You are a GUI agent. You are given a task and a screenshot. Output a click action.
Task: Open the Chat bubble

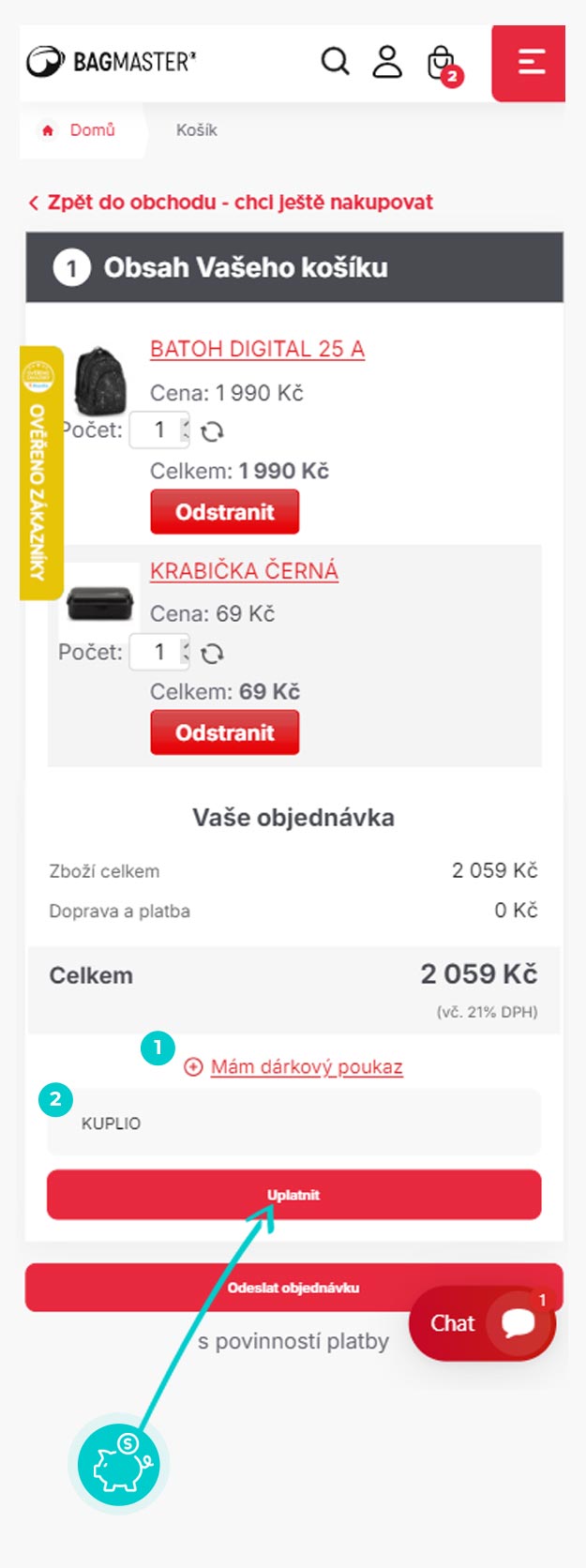point(482,1323)
